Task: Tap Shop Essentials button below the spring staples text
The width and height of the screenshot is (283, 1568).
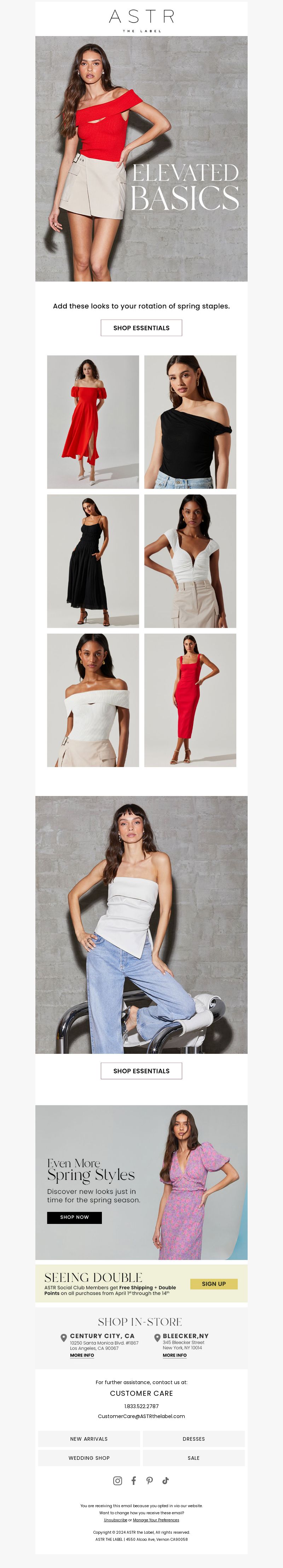Action: (141, 327)
